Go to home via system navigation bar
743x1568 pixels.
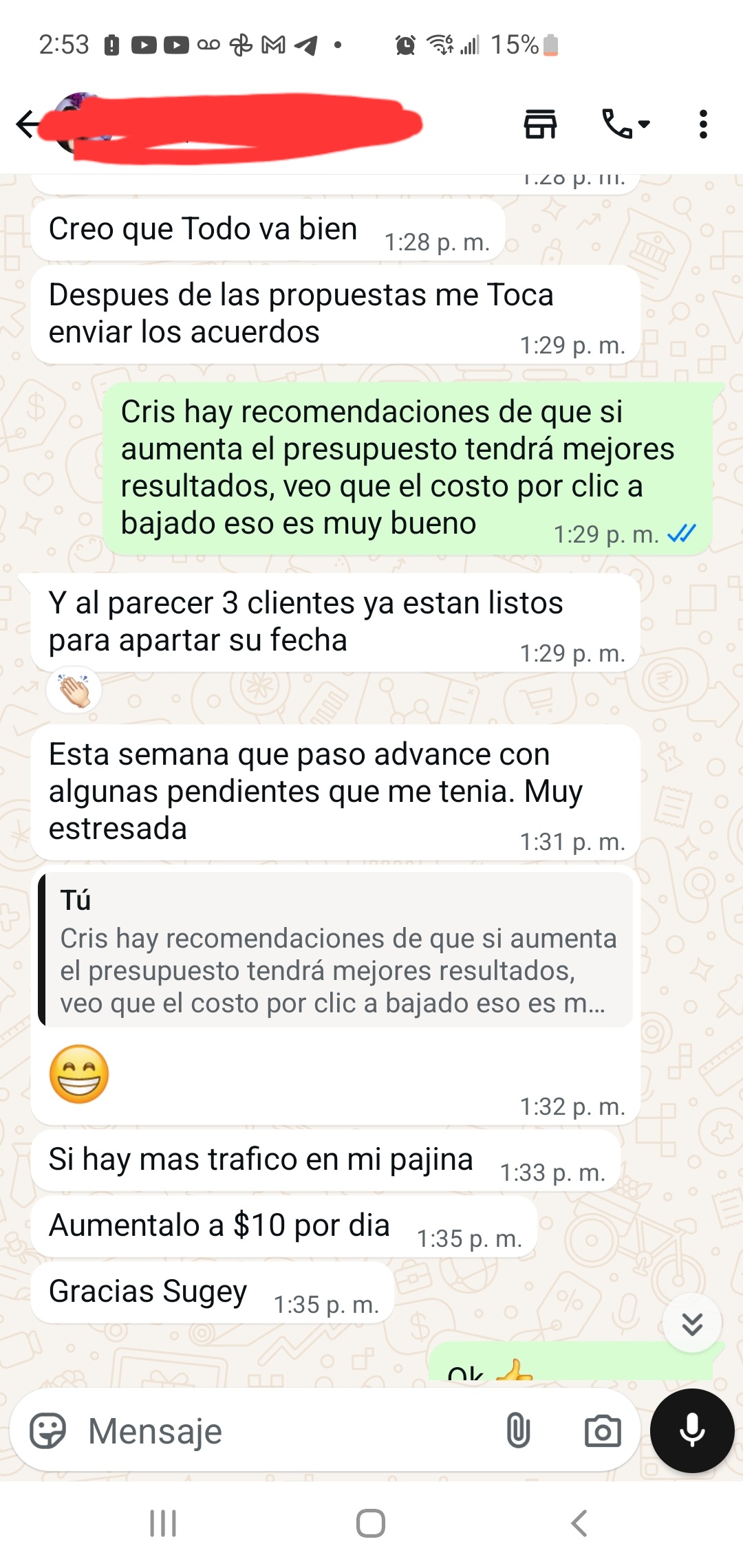click(x=371, y=1523)
